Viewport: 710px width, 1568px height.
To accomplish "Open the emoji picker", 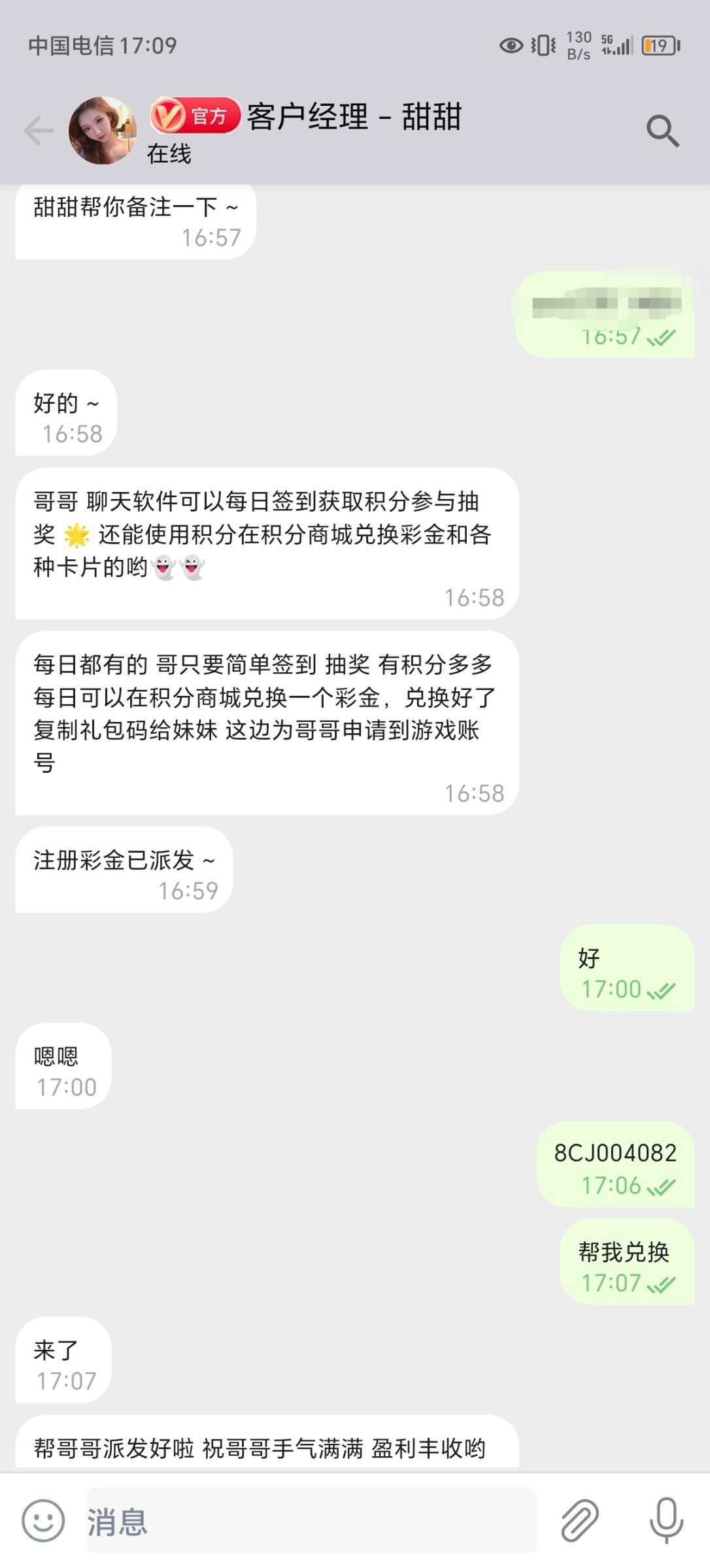I will pyautogui.click(x=43, y=1520).
